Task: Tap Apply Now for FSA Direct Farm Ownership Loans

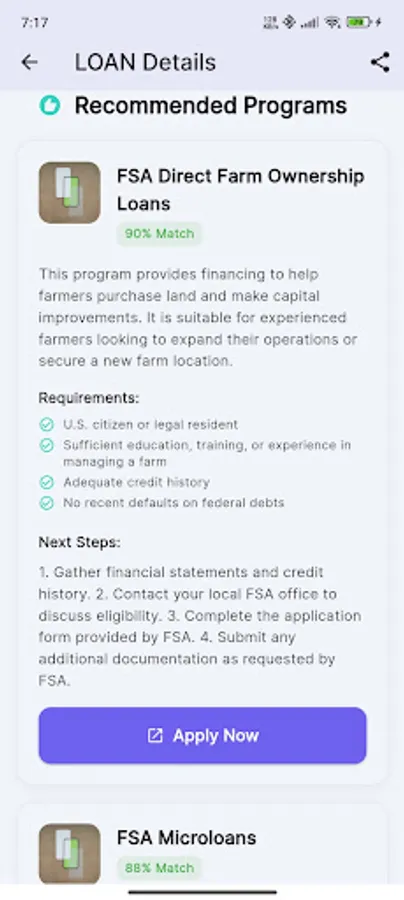Action: (202, 735)
